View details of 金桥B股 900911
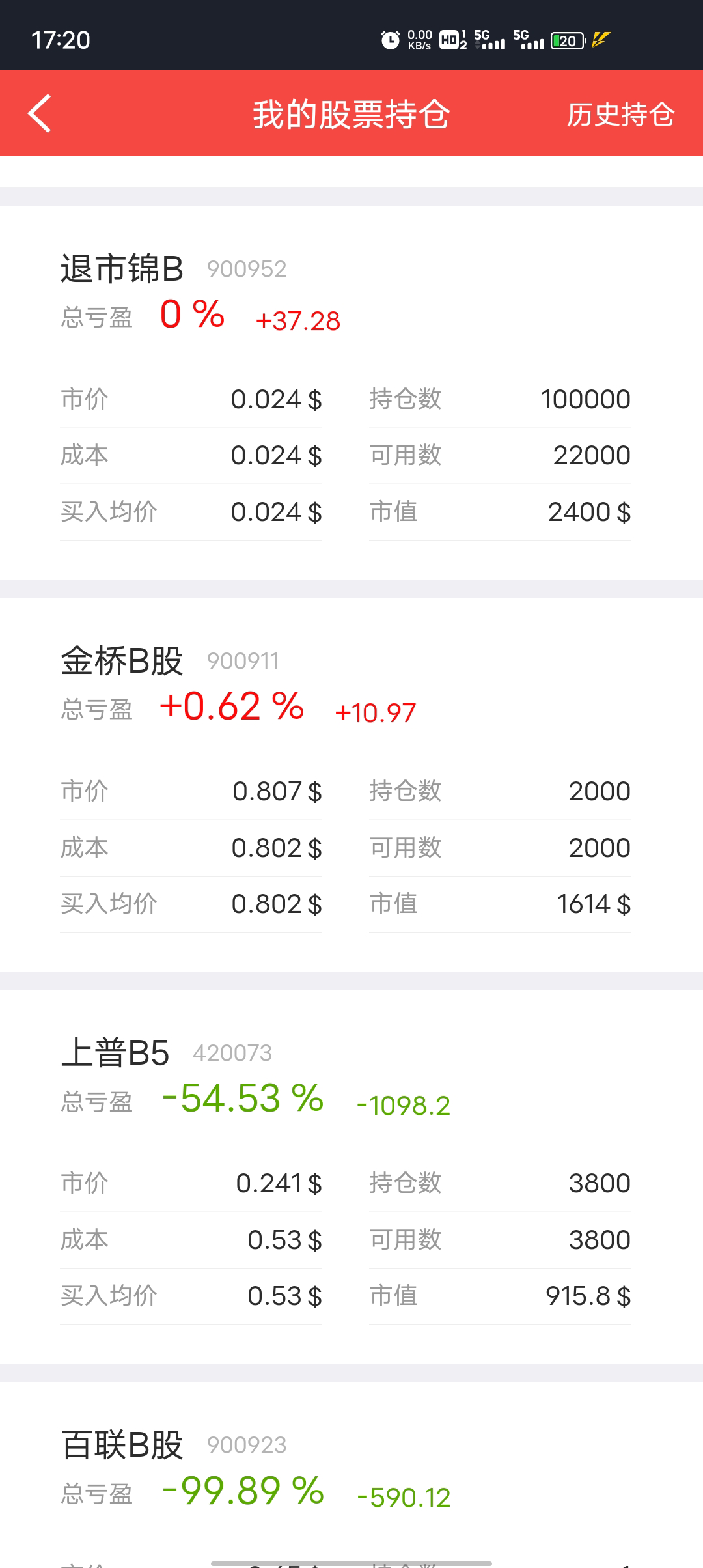 coord(122,660)
